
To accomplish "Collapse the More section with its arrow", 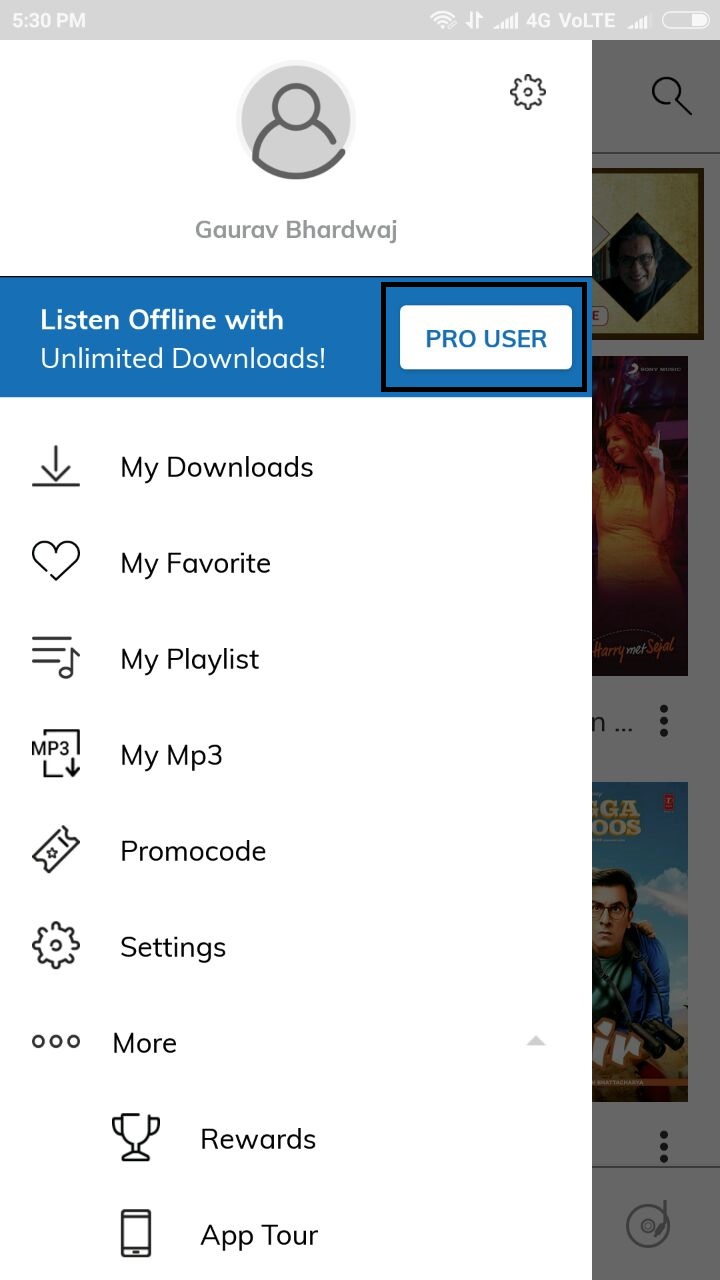I will [x=537, y=1042].
